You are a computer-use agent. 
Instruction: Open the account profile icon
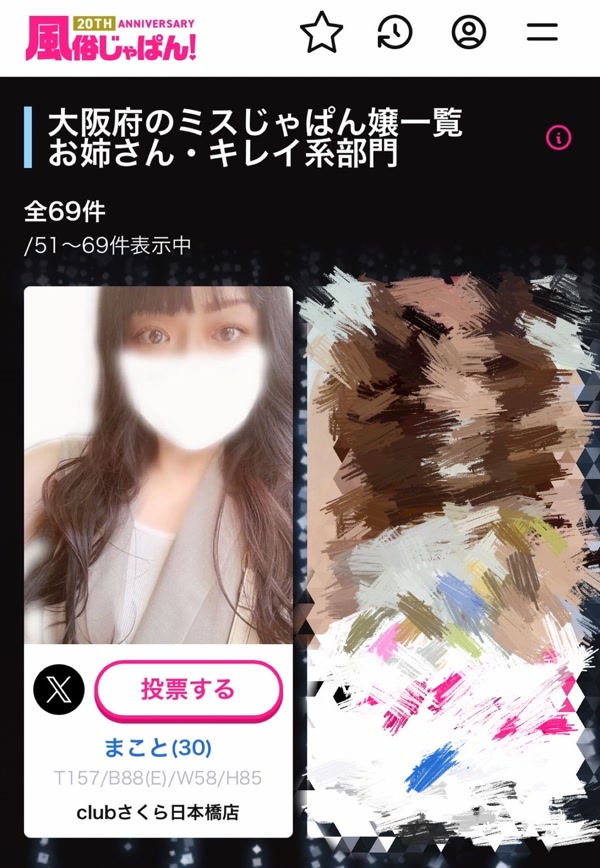tap(468, 33)
